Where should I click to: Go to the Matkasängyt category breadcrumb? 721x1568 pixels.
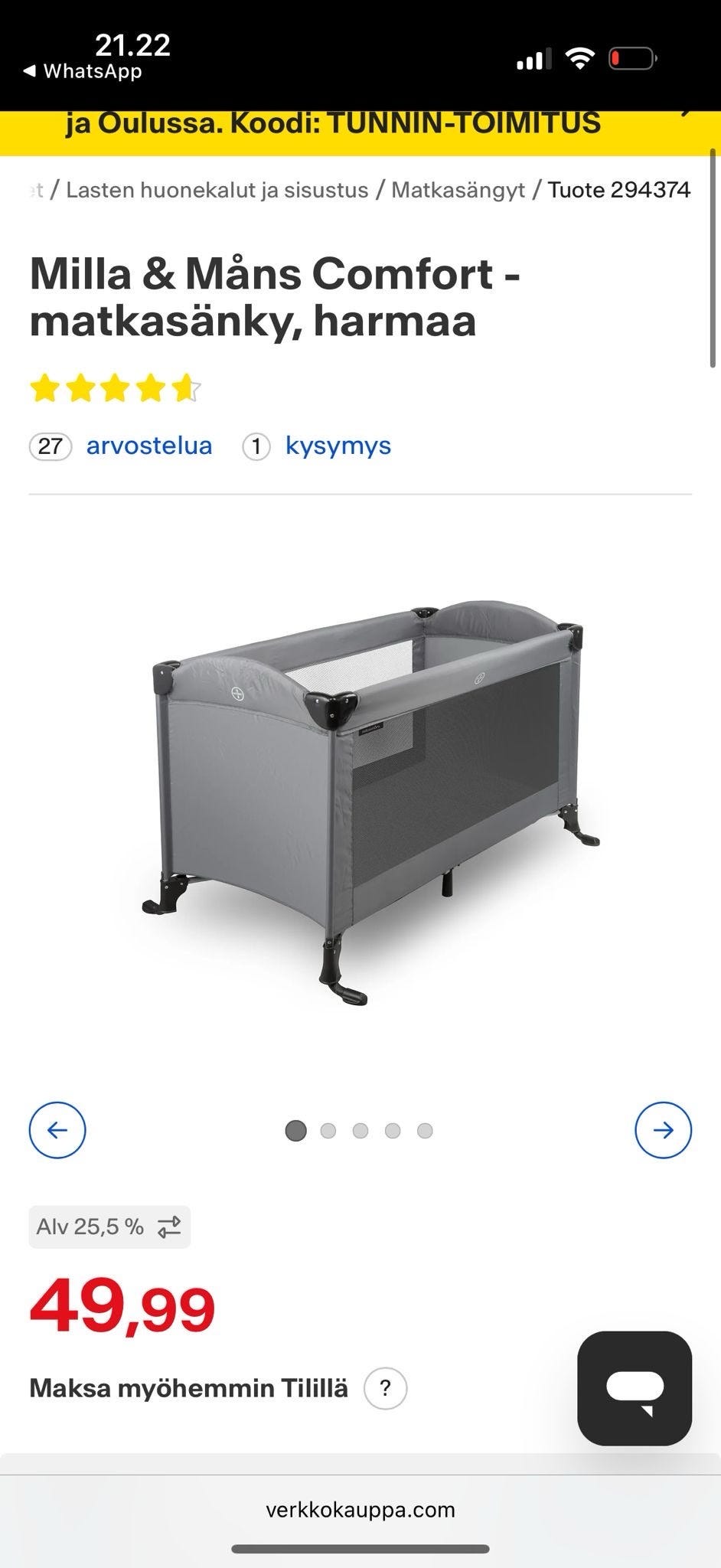point(458,190)
